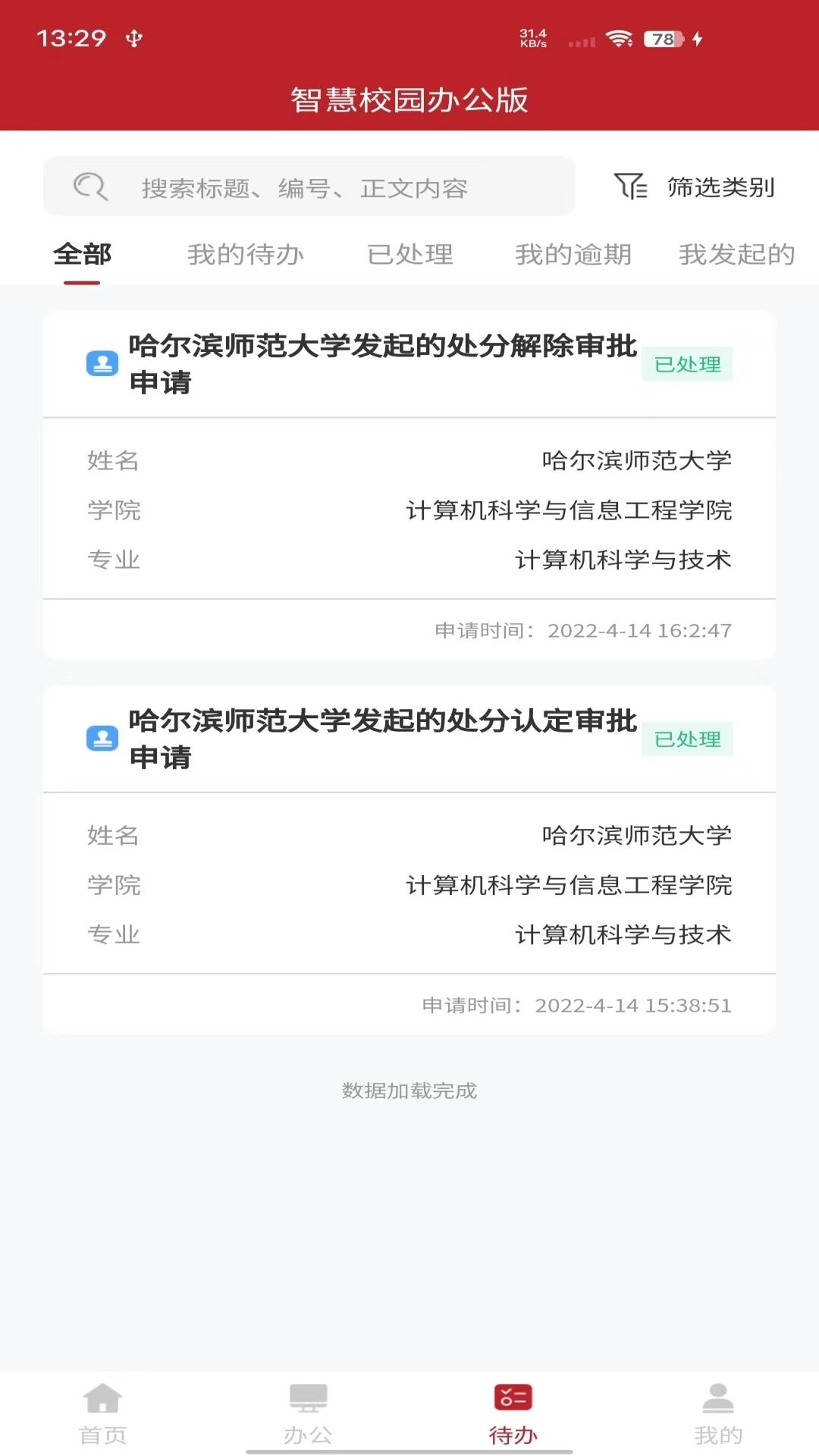Click the blue stamp icon on 处分认定审批 card
819x1456 pixels.
pos(102,739)
